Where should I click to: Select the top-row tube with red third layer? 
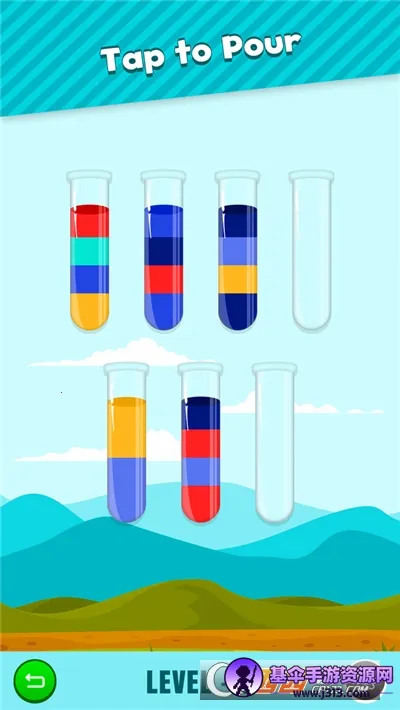click(x=164, y=250)
